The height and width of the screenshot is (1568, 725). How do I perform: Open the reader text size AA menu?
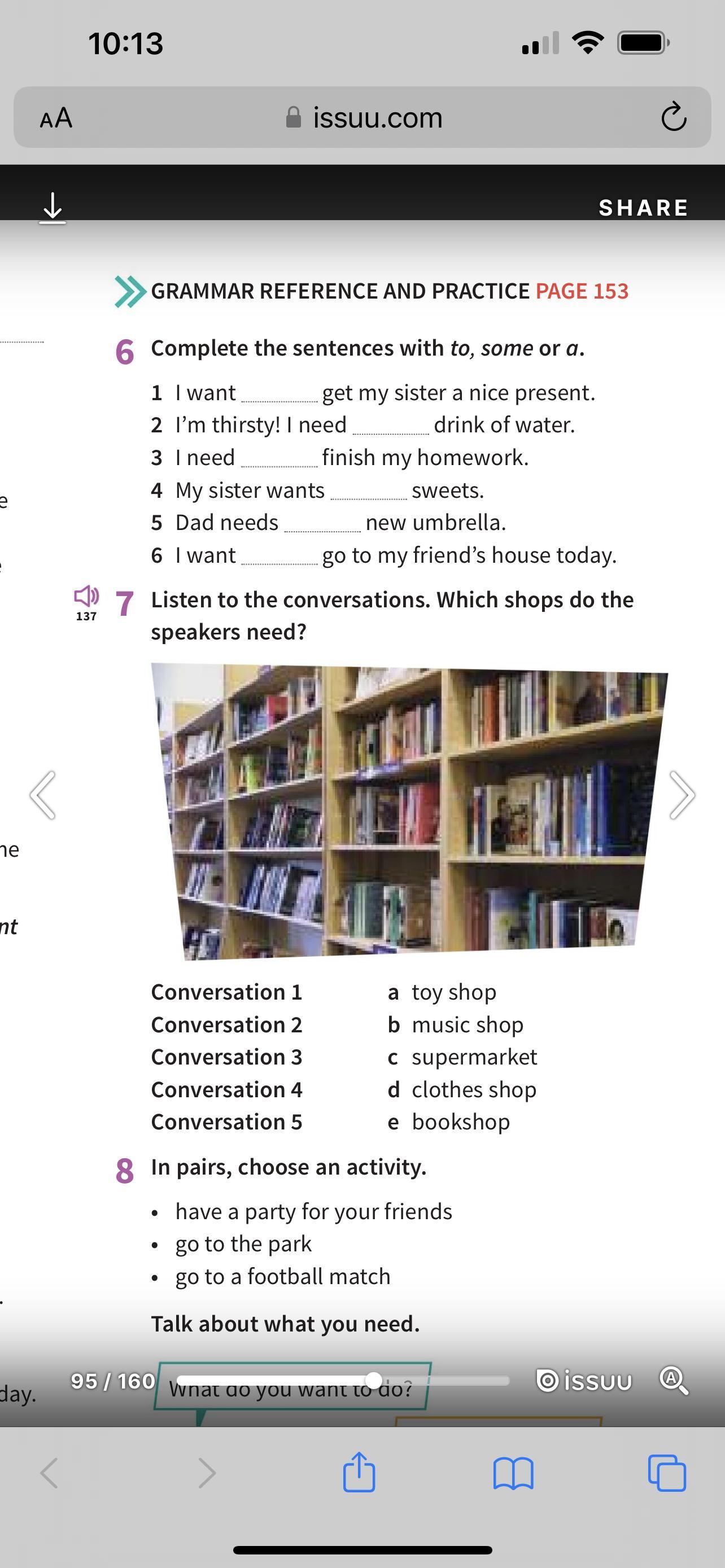coord(56,117)
